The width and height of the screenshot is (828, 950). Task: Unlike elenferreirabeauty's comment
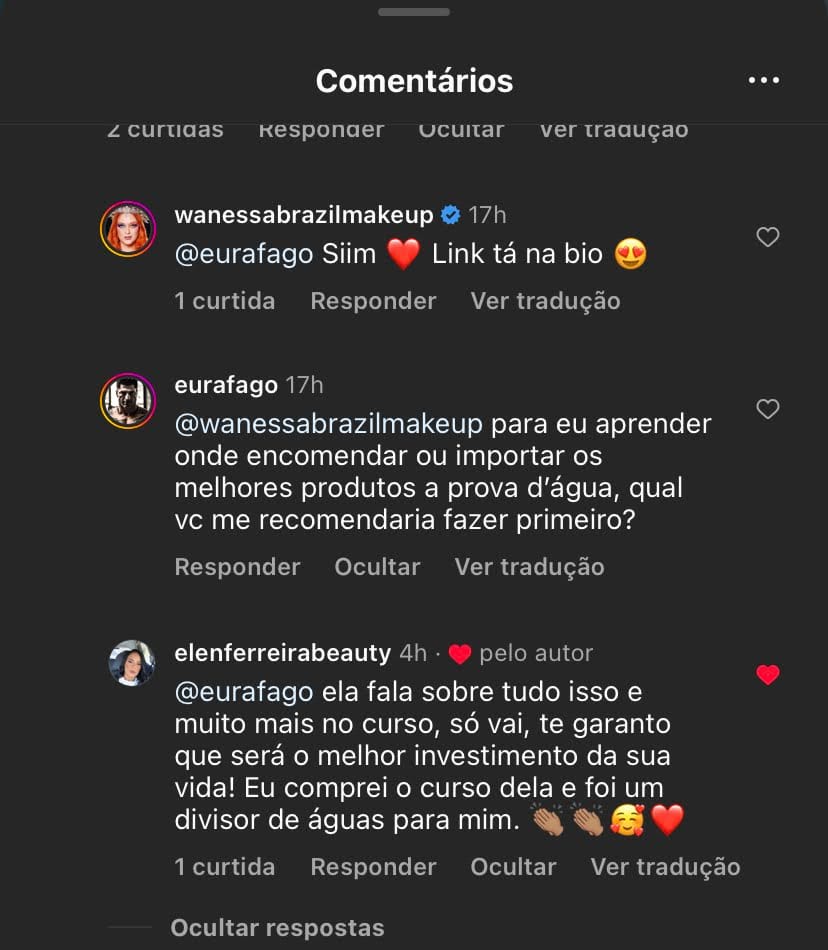tap(767, 675)
